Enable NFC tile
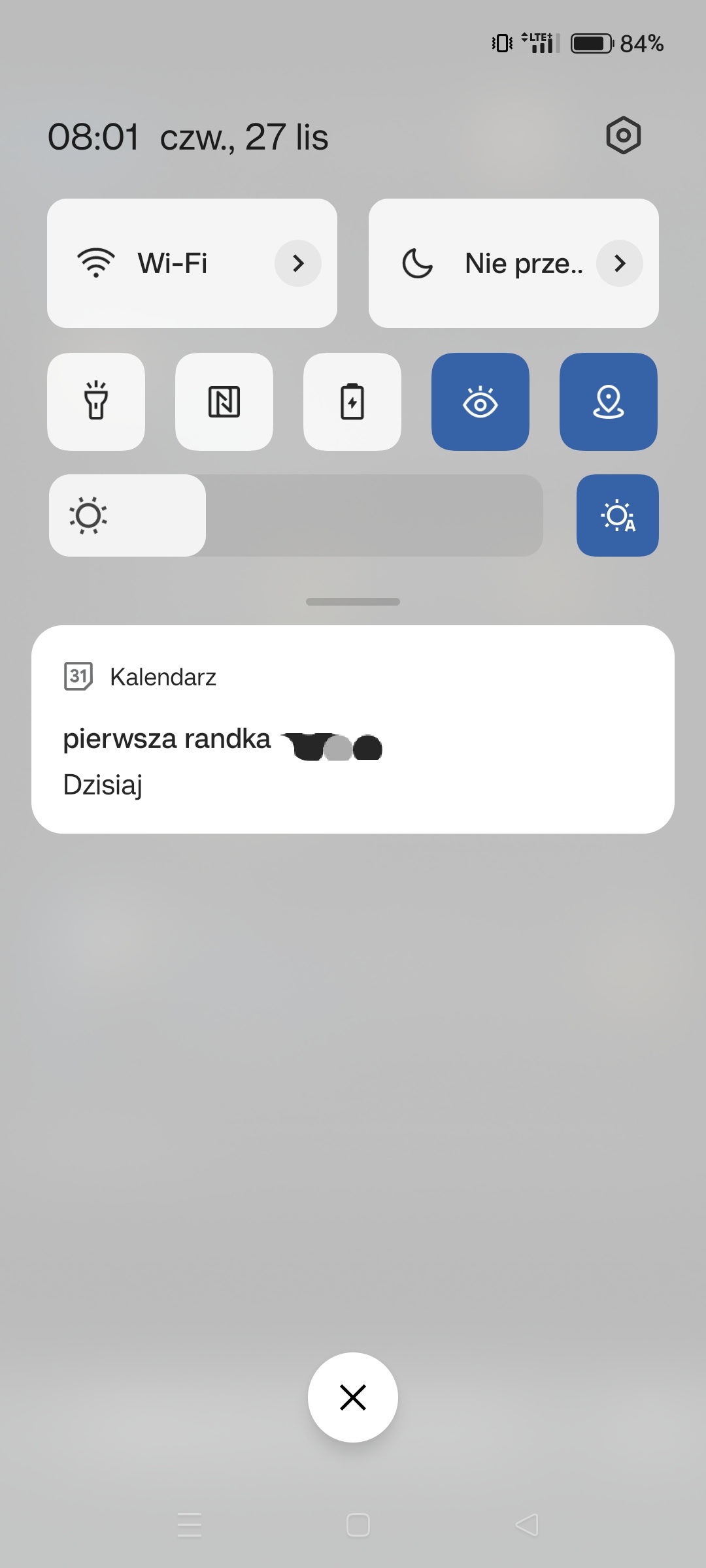Viewport: 706px width, 1568px height. 224,402
